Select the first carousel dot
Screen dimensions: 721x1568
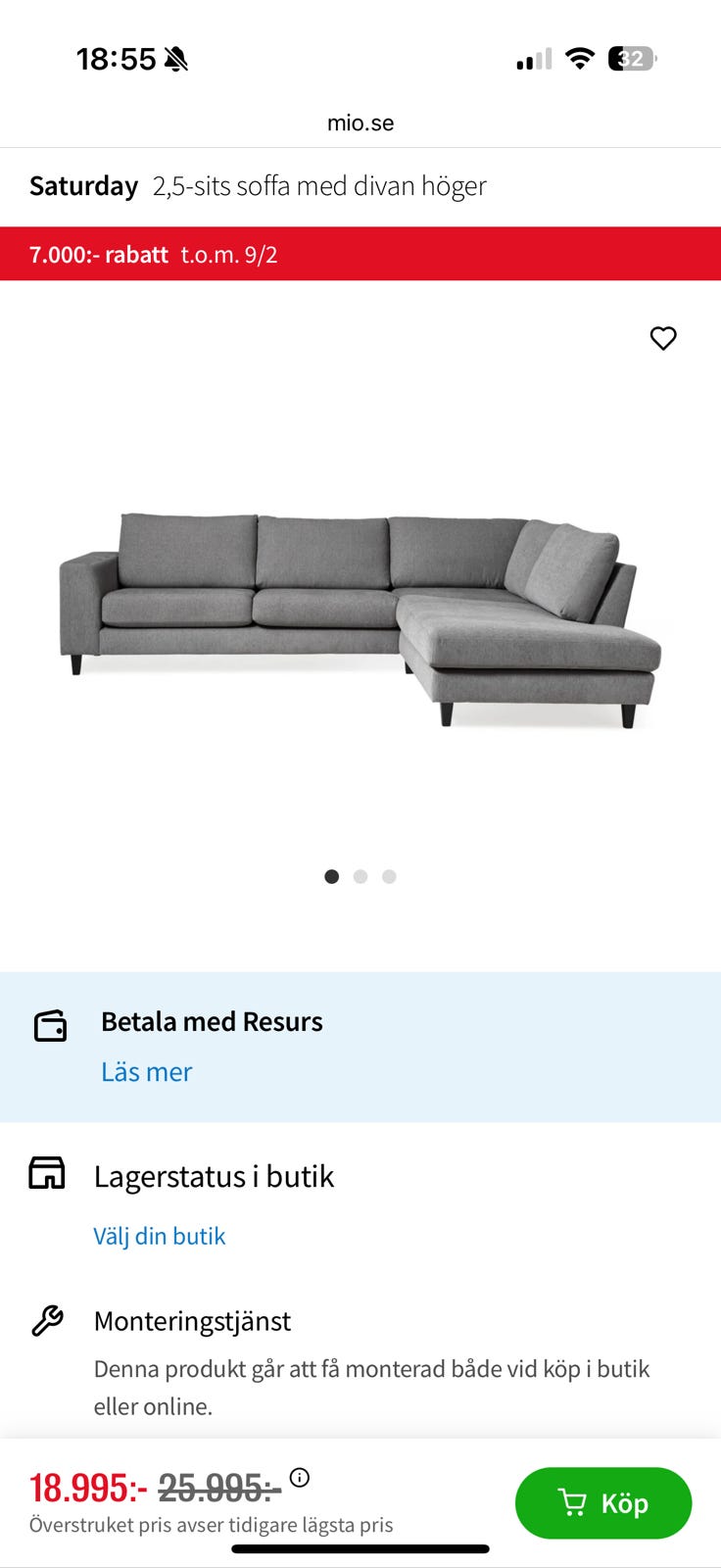coord(332,876)
